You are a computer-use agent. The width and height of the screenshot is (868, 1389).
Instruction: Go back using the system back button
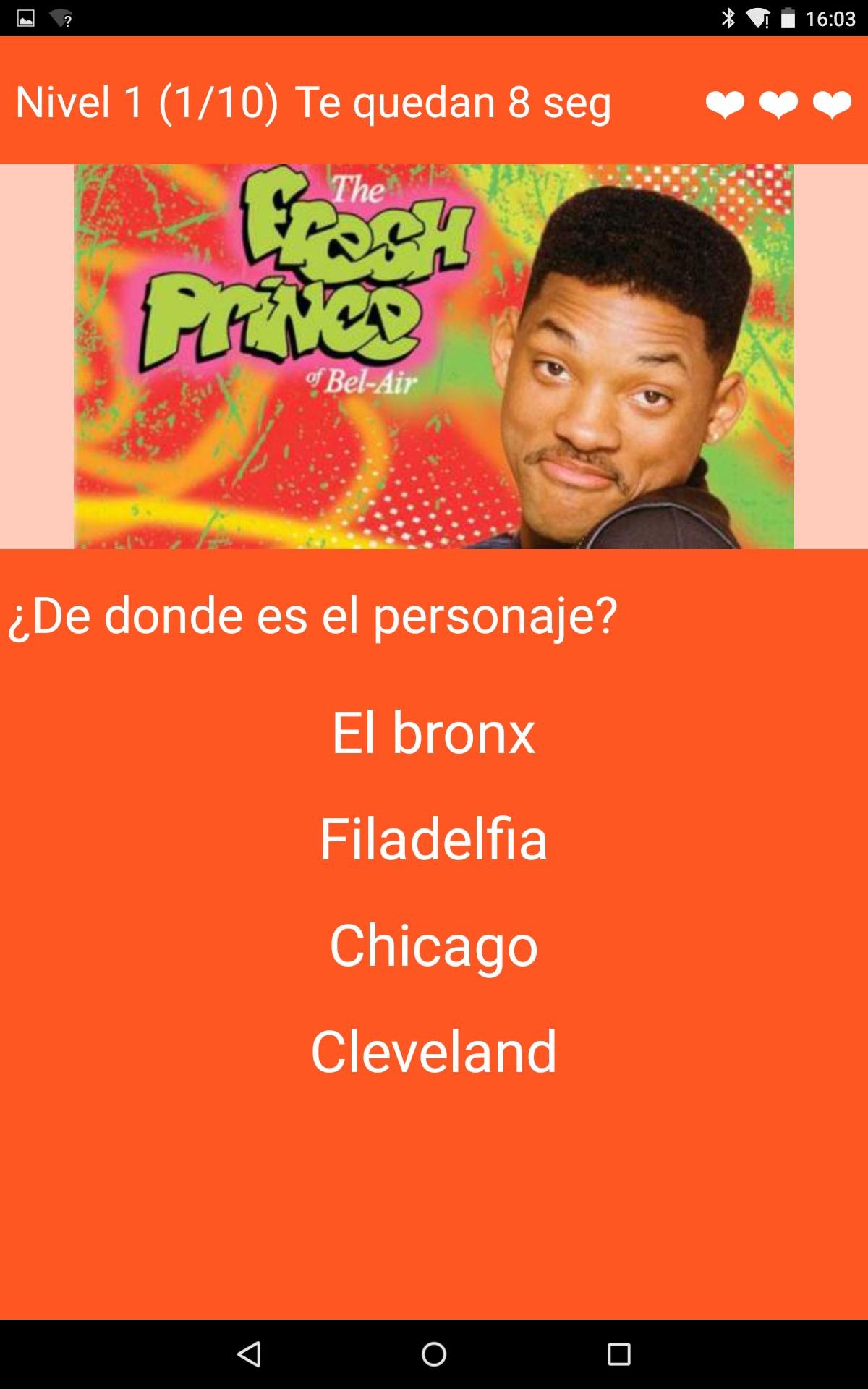[249, 1354]
